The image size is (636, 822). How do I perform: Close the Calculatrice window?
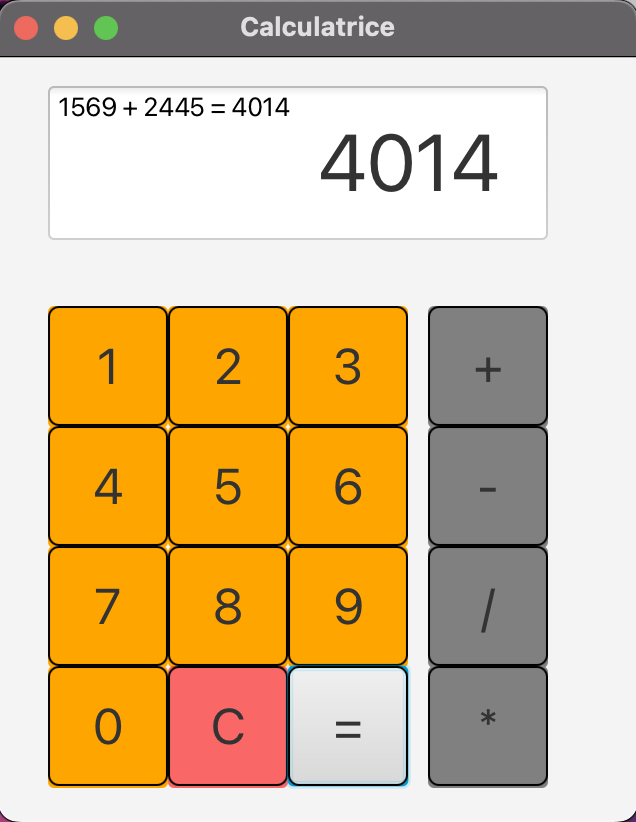[26, 28]
